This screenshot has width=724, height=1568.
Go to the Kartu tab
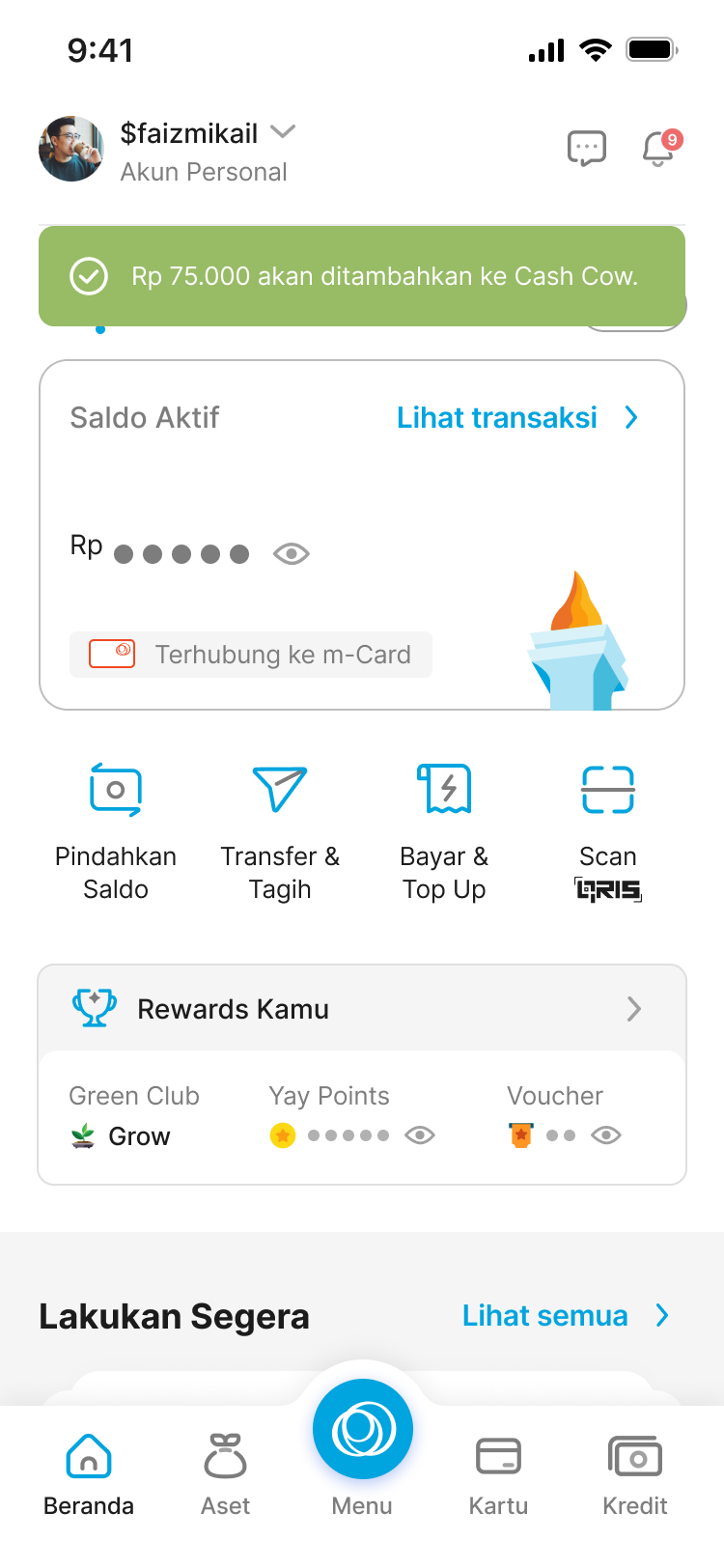[499, 1474]
